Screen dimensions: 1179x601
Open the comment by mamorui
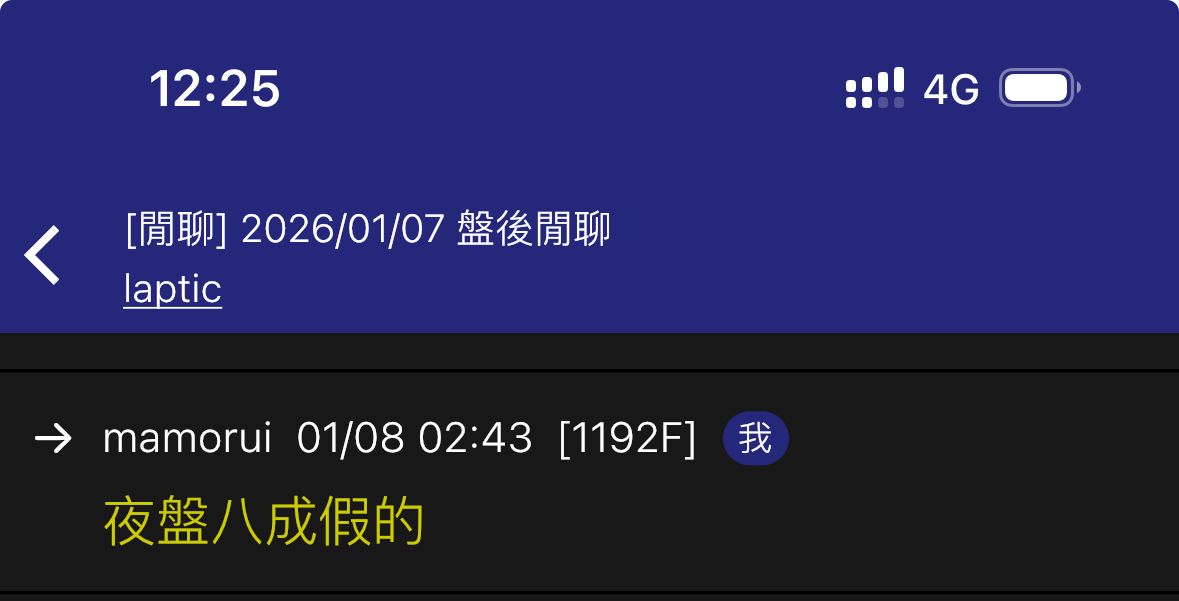(590, 481)
